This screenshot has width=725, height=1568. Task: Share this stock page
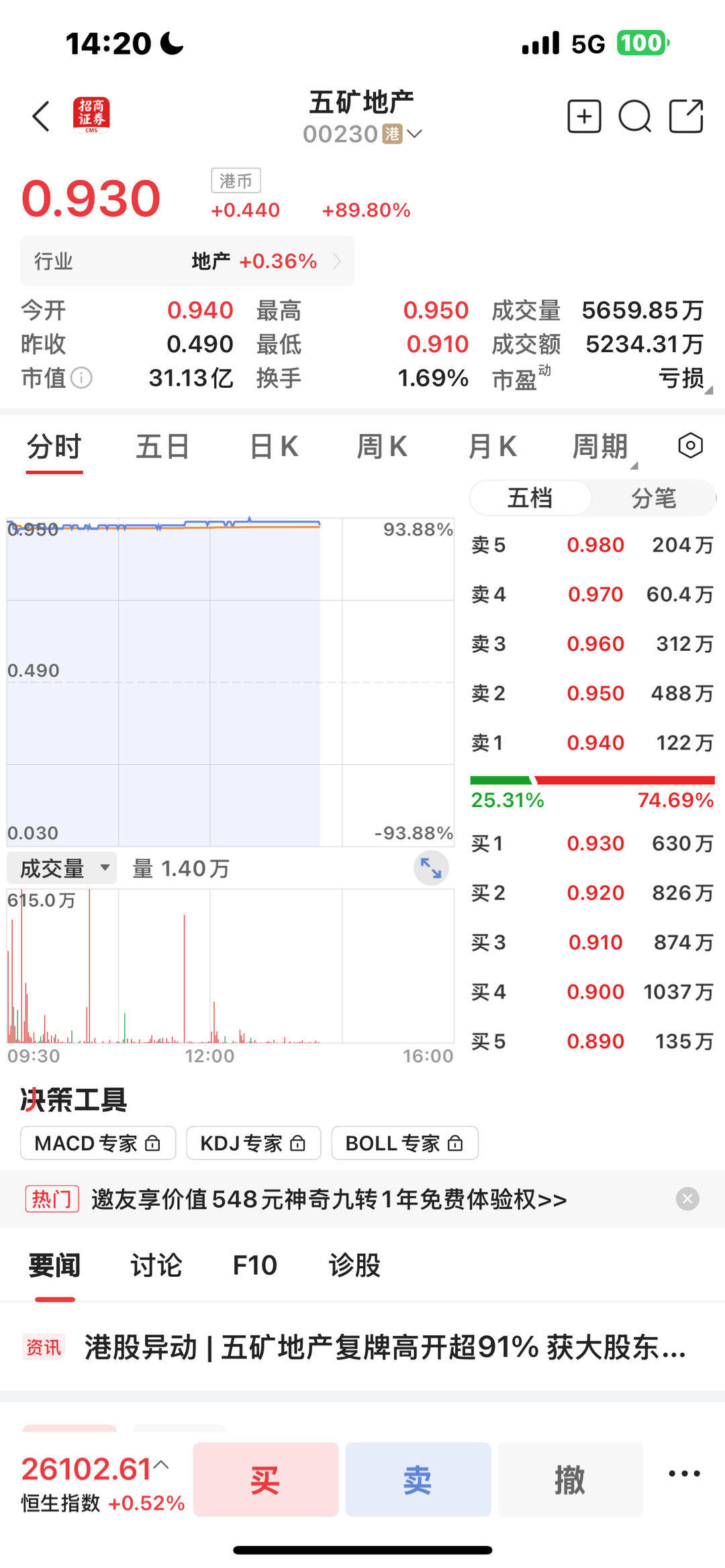(x=686, y=117)
